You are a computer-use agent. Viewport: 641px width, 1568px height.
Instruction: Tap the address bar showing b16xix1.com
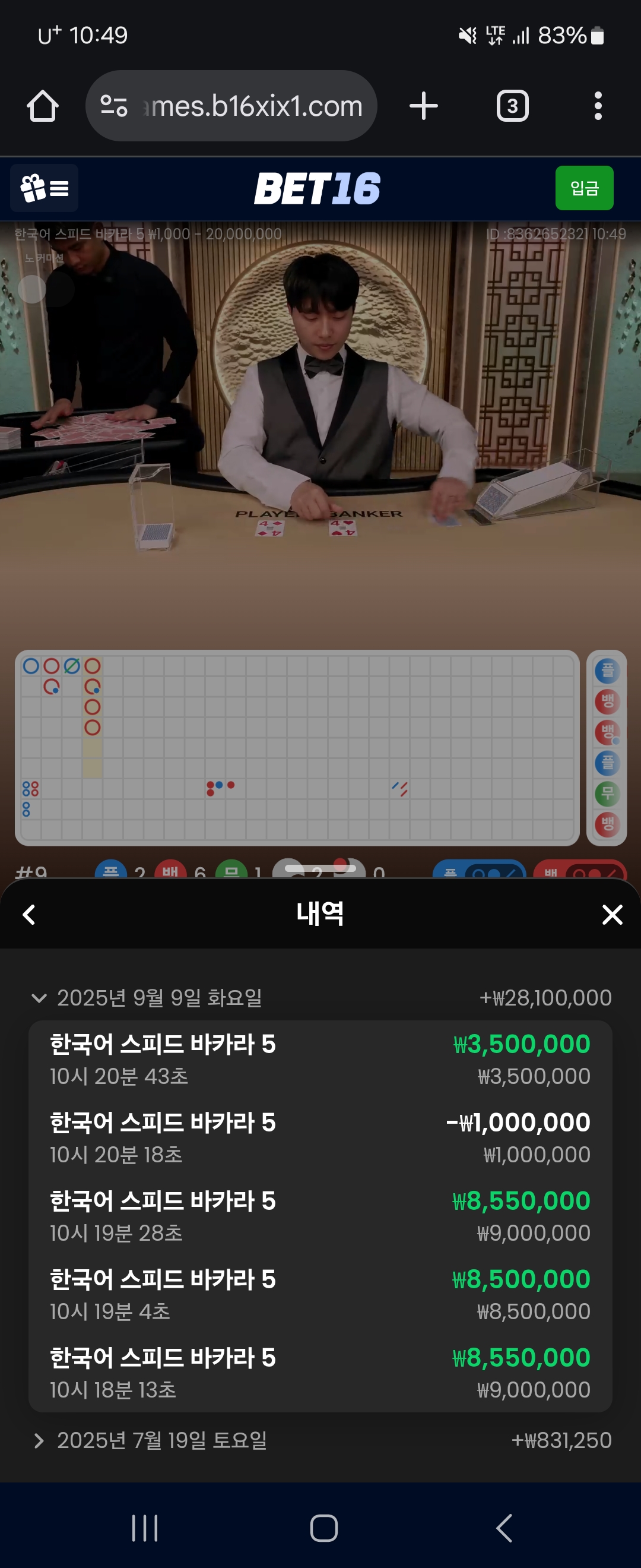coord(255,106)
